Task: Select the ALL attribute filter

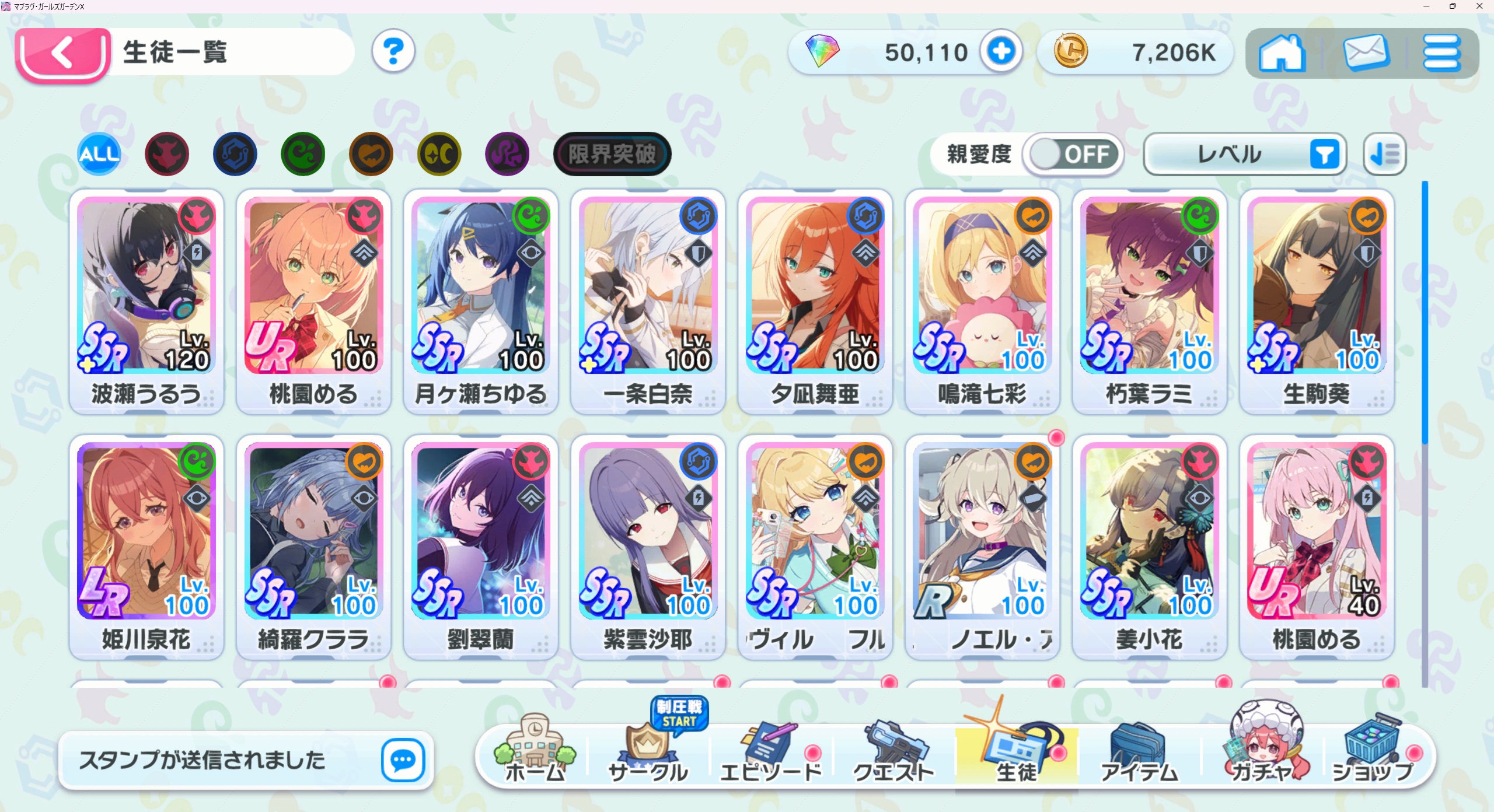Action: (99, 154)
